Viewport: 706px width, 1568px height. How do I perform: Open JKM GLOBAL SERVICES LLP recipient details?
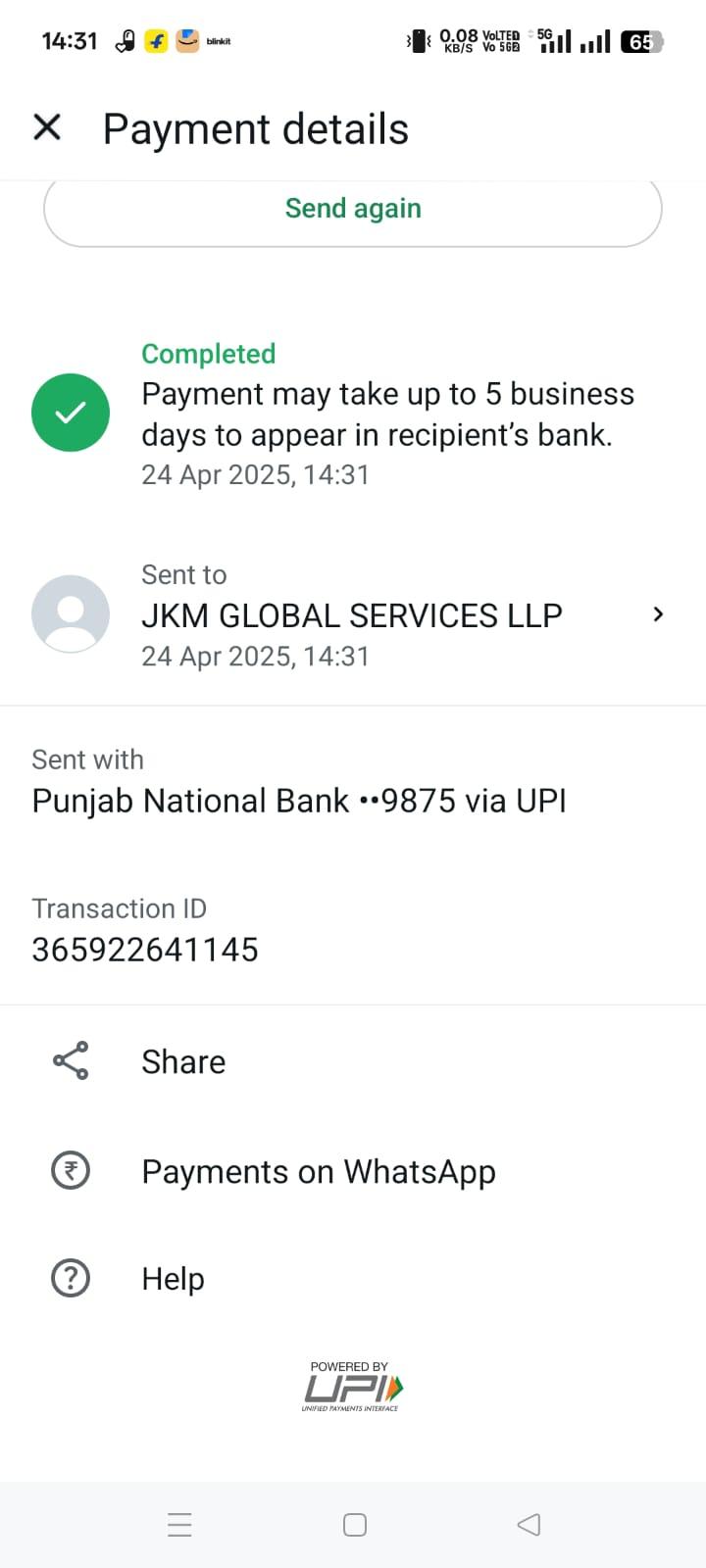click(x=353, y=614)
